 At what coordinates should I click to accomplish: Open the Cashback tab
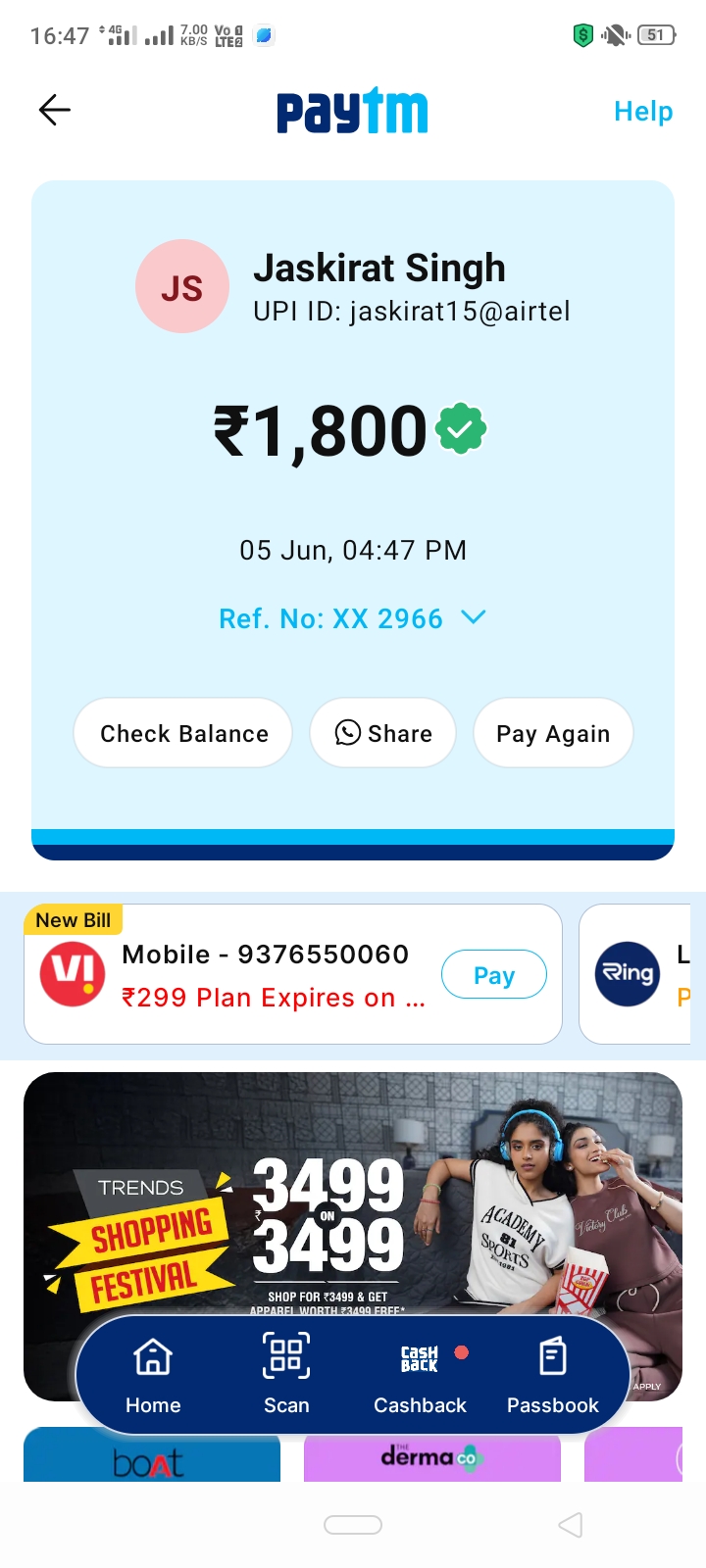(x=420, y=1376)
